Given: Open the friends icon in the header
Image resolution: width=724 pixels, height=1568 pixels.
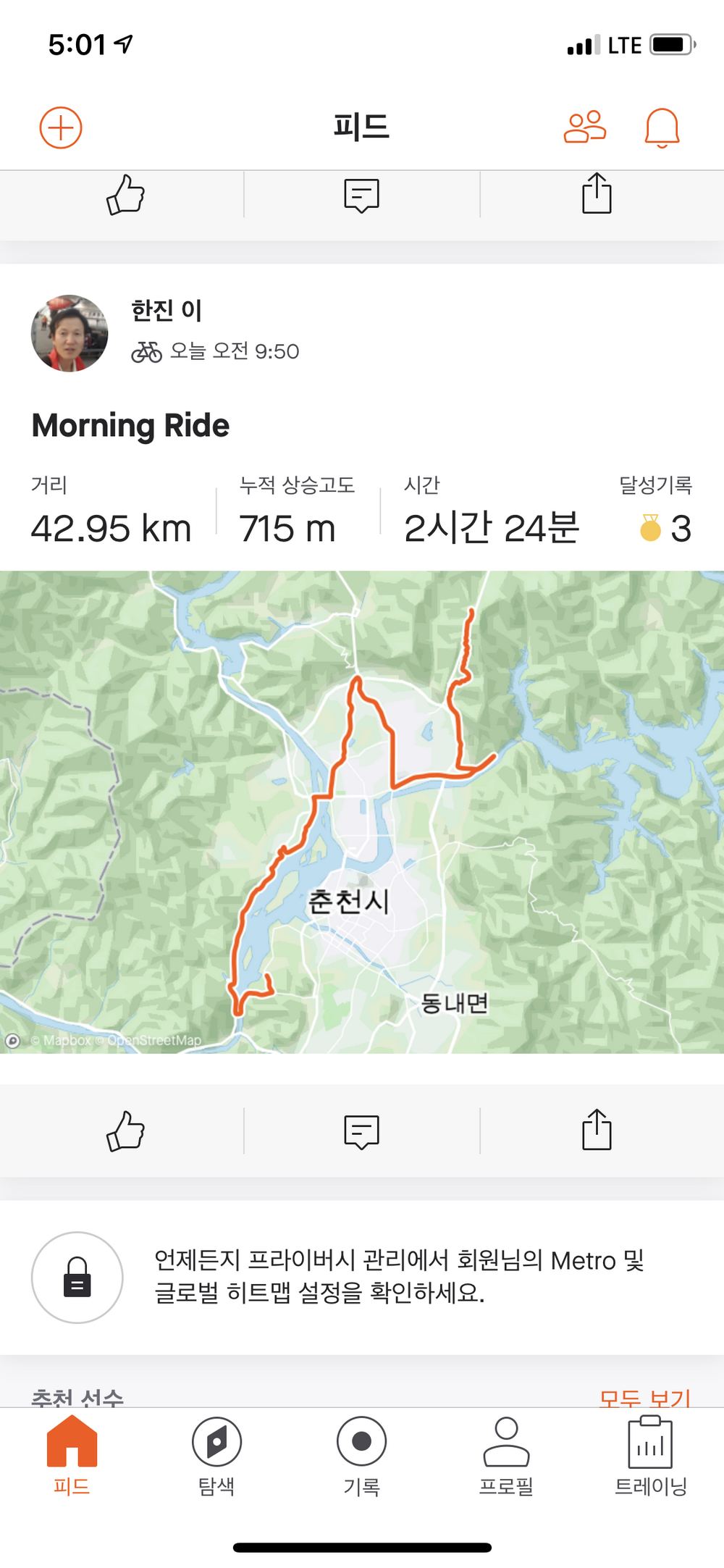Looking at the screenshot, I should click(x=585, y=127).
